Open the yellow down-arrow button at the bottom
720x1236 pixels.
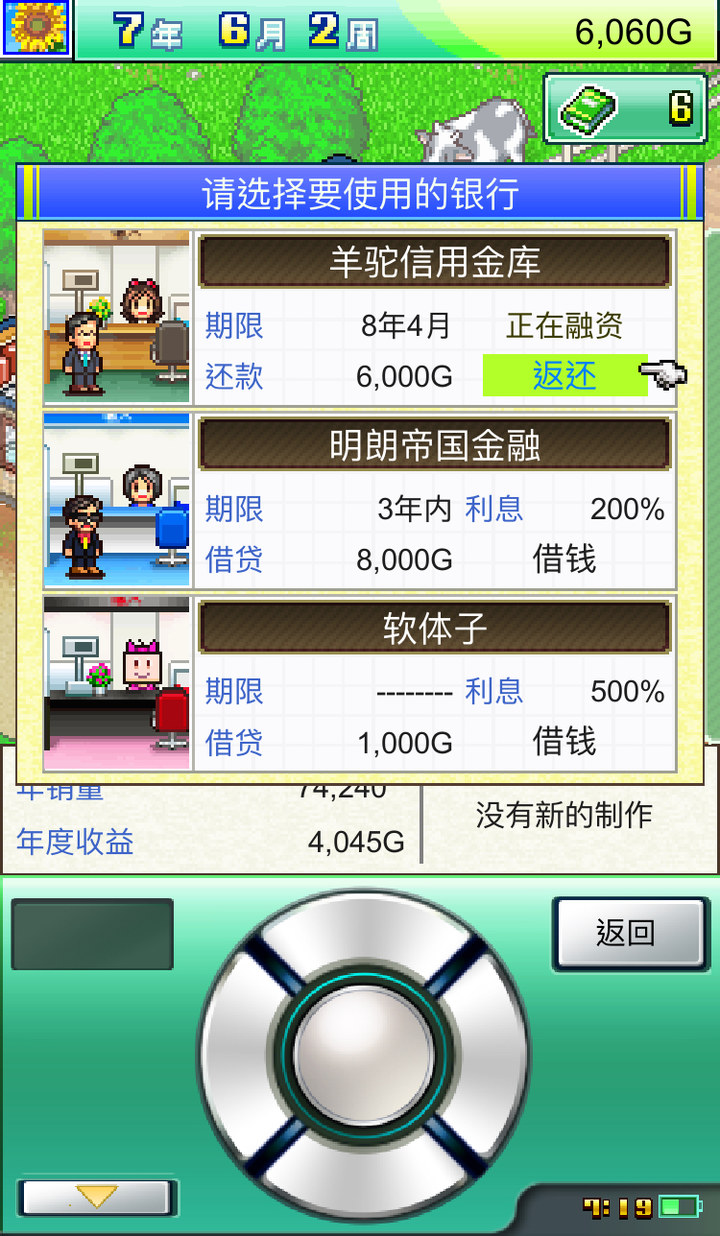97,1196
